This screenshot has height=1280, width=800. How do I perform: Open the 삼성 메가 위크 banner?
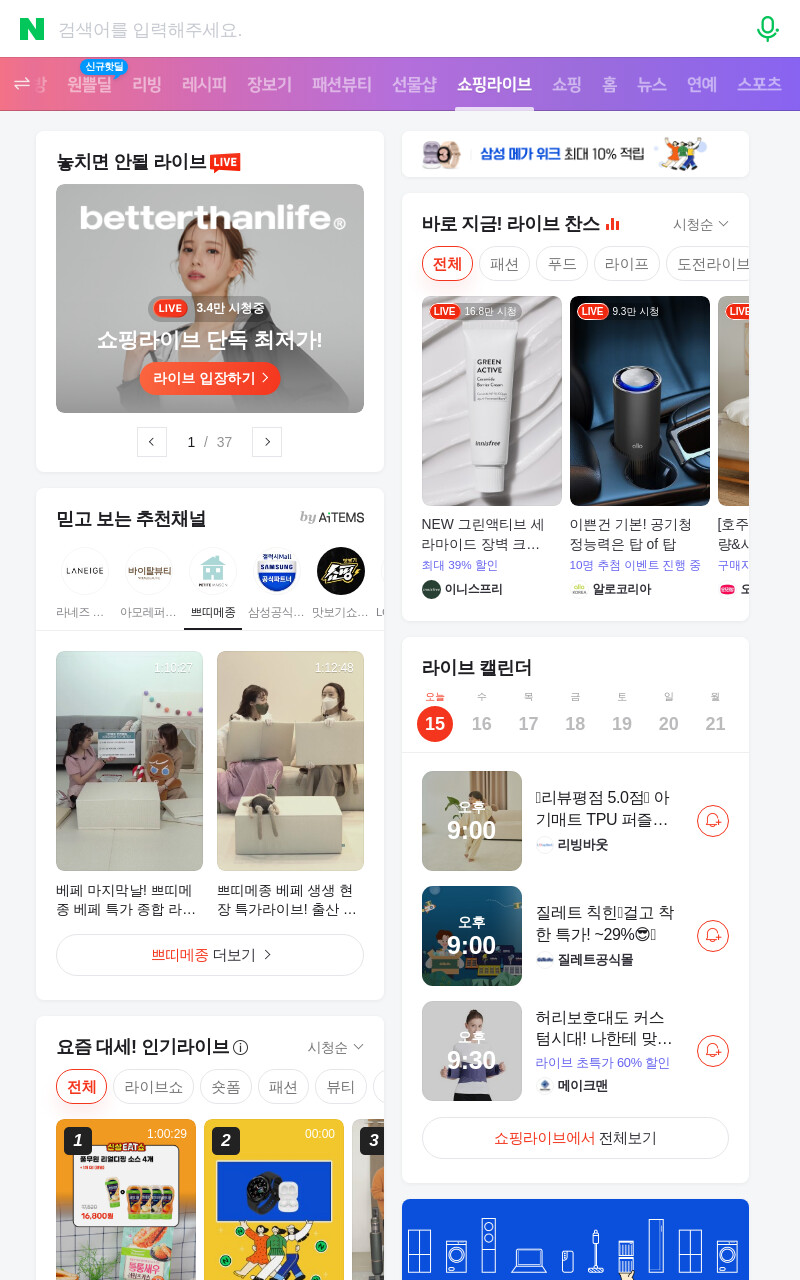[x=575, y=154]
